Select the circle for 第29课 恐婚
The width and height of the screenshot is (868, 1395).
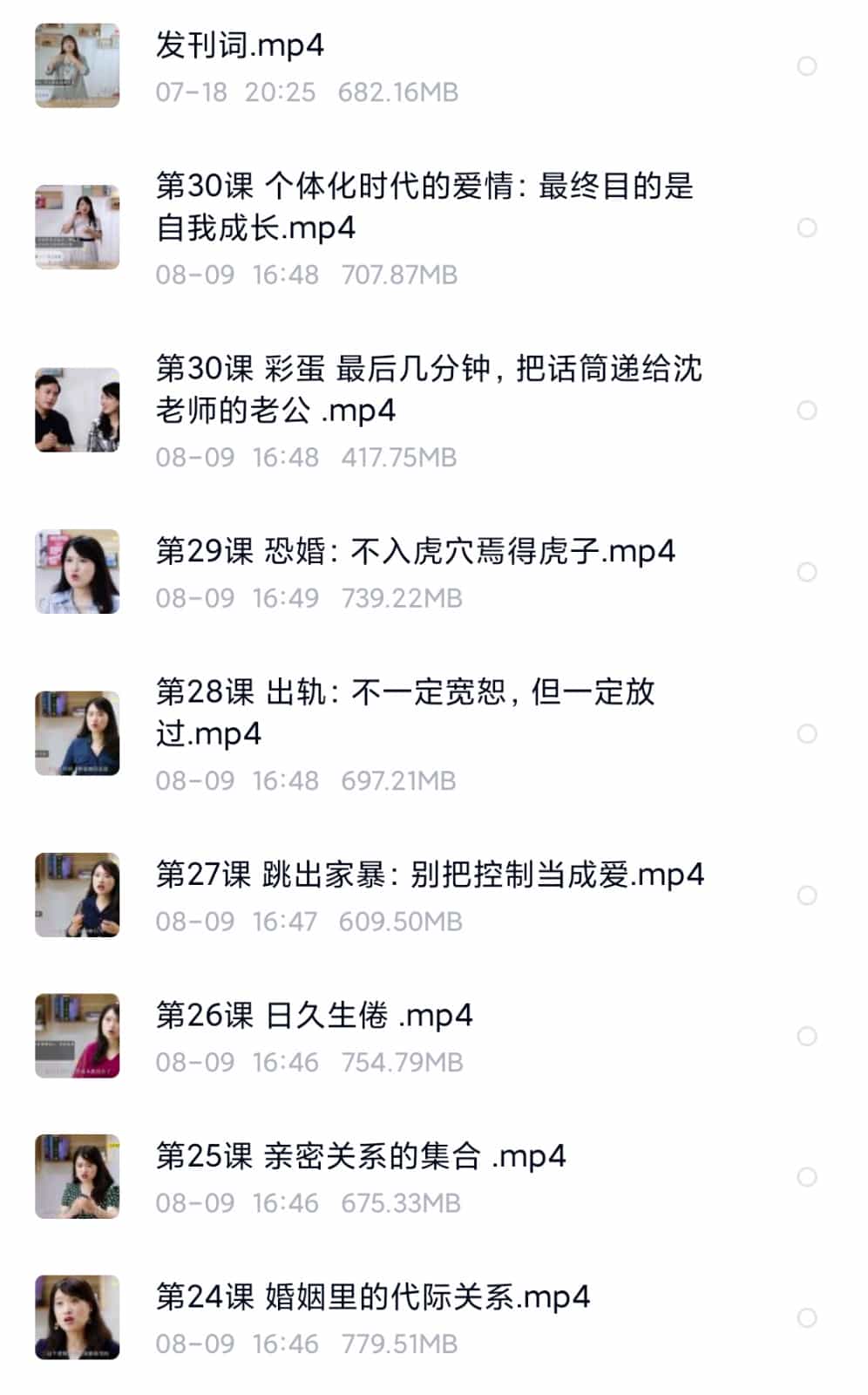point(807,572)
